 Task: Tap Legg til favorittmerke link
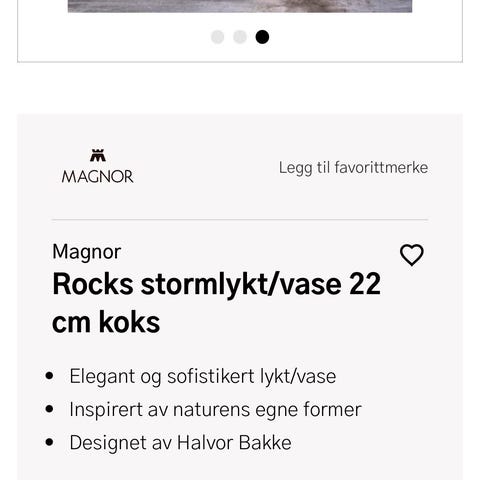point(353,168)
